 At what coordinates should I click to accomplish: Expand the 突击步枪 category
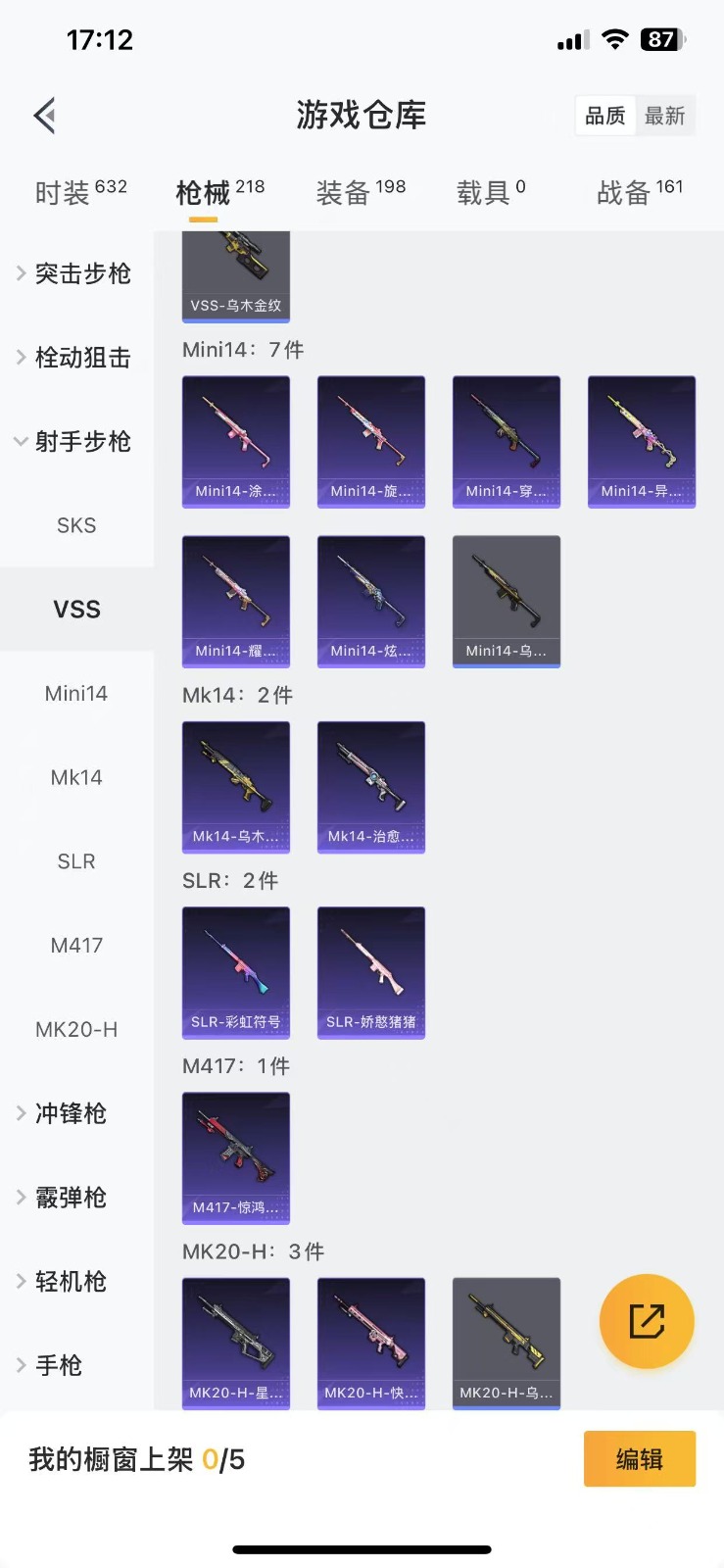click(x=76, y=273)
